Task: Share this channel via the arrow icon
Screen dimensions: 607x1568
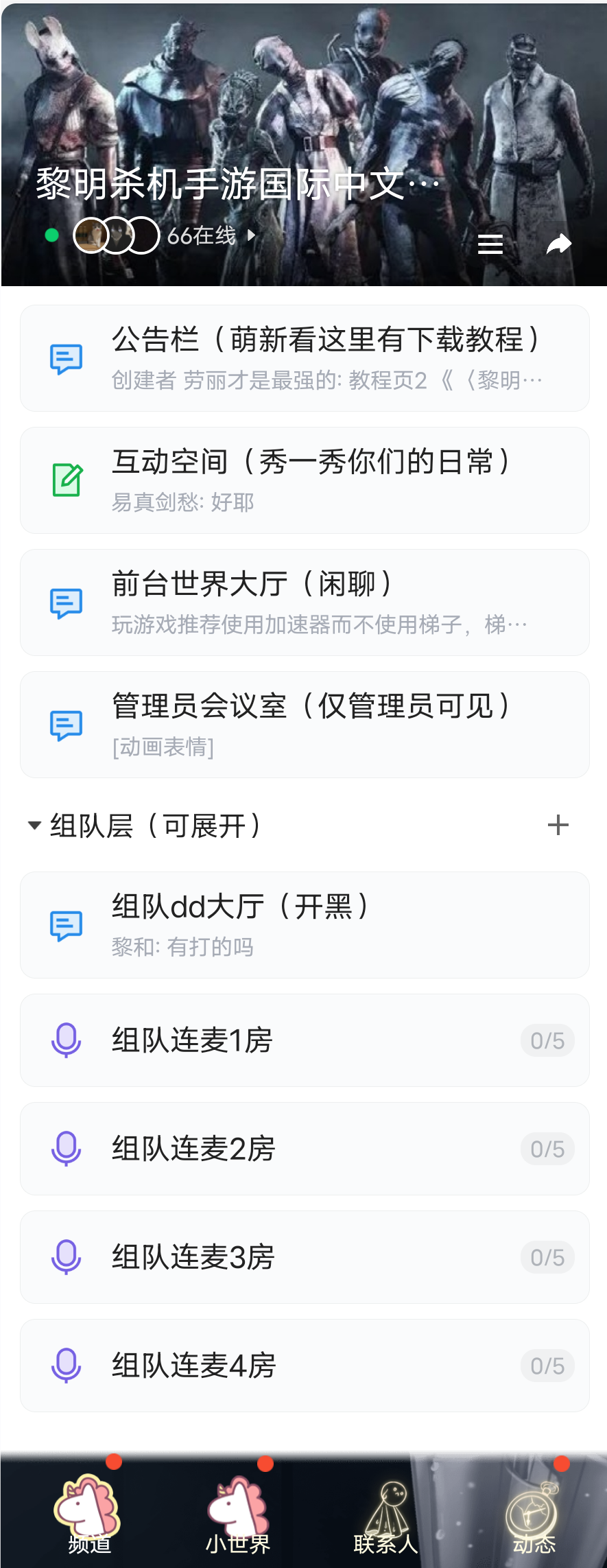Action: coord(558,244)
